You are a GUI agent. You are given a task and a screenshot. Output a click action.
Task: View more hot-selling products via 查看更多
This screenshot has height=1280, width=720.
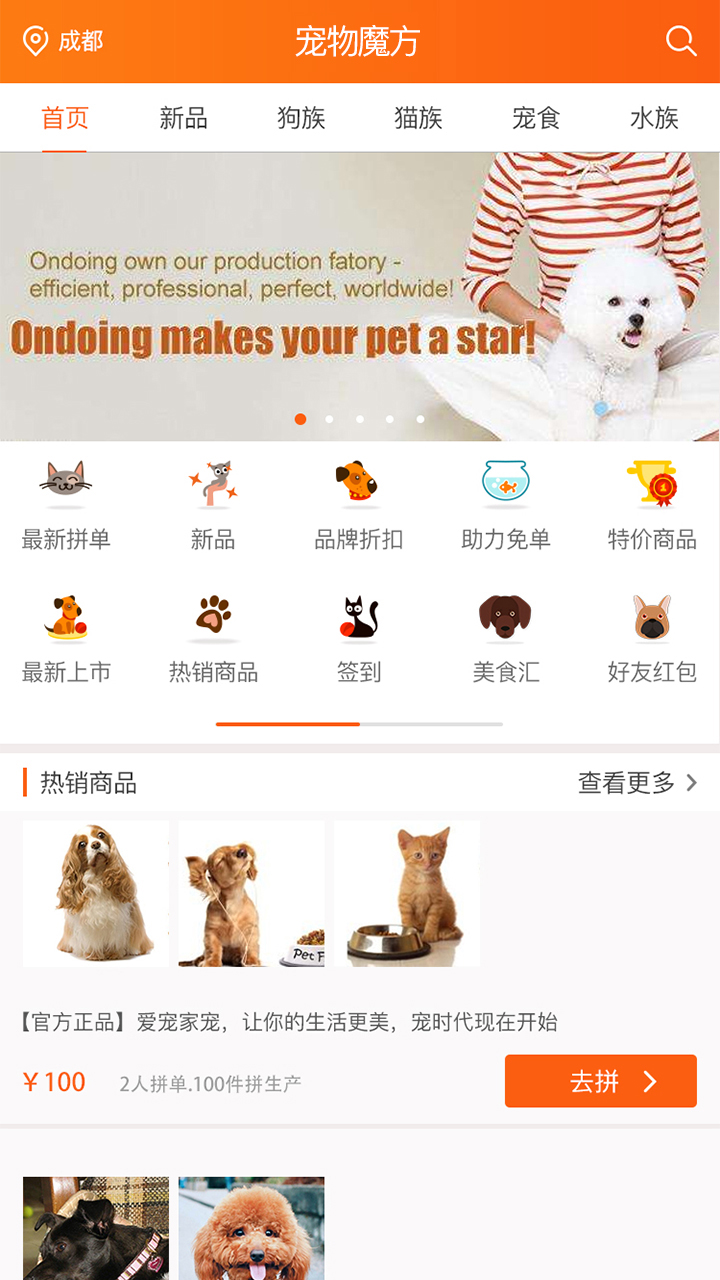point(637,783)
